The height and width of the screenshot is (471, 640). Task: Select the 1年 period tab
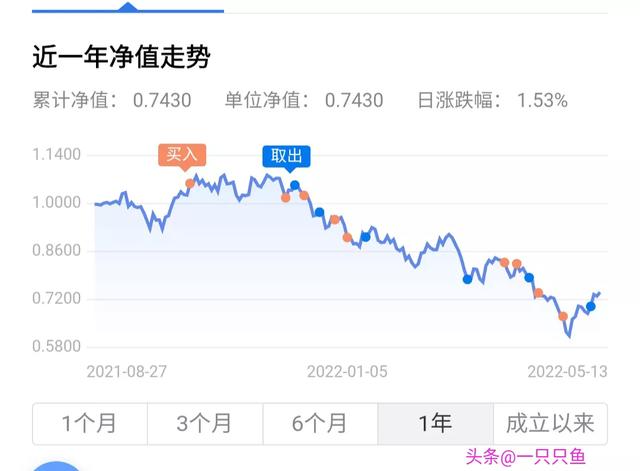pos(435,424)
